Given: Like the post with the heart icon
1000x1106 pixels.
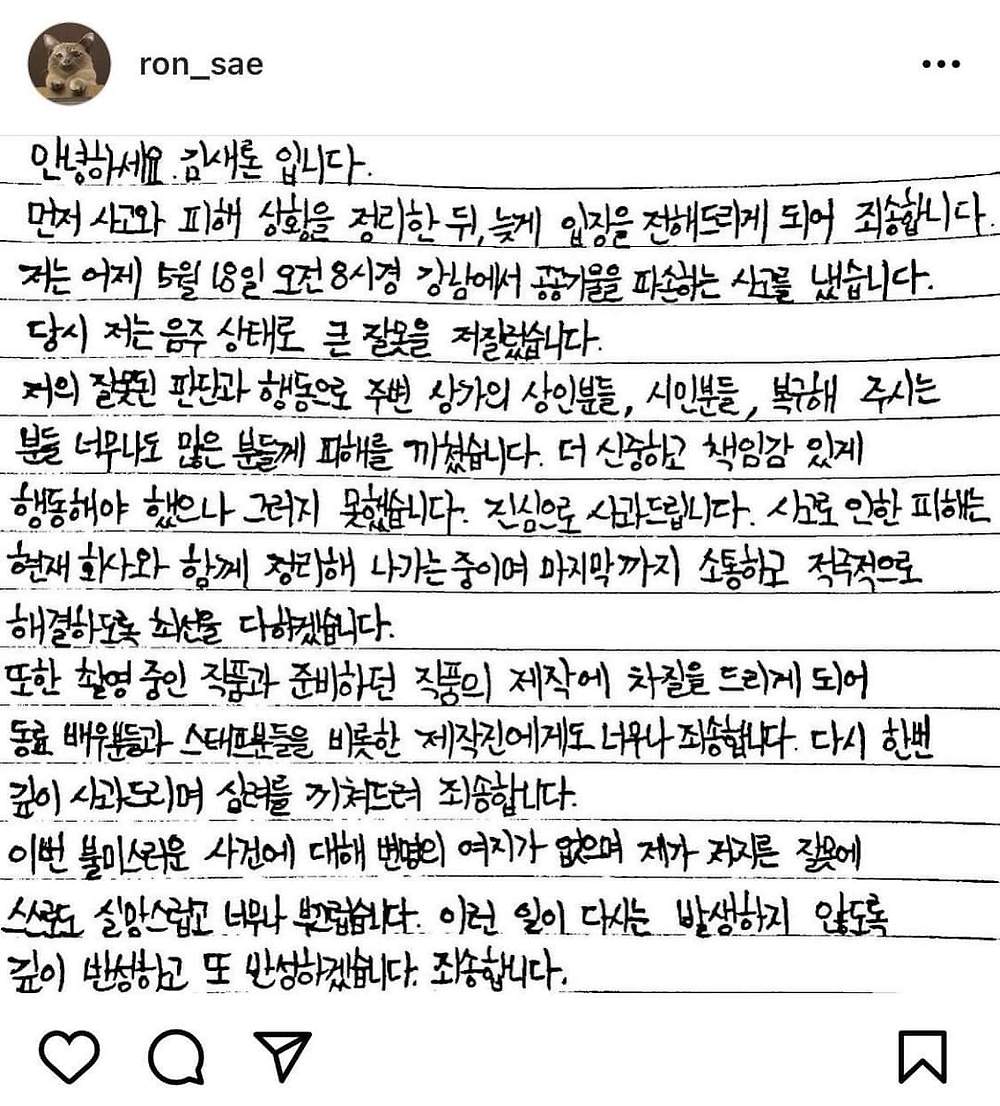Looking at the screenshot, I should click(x=69, y=1055).
